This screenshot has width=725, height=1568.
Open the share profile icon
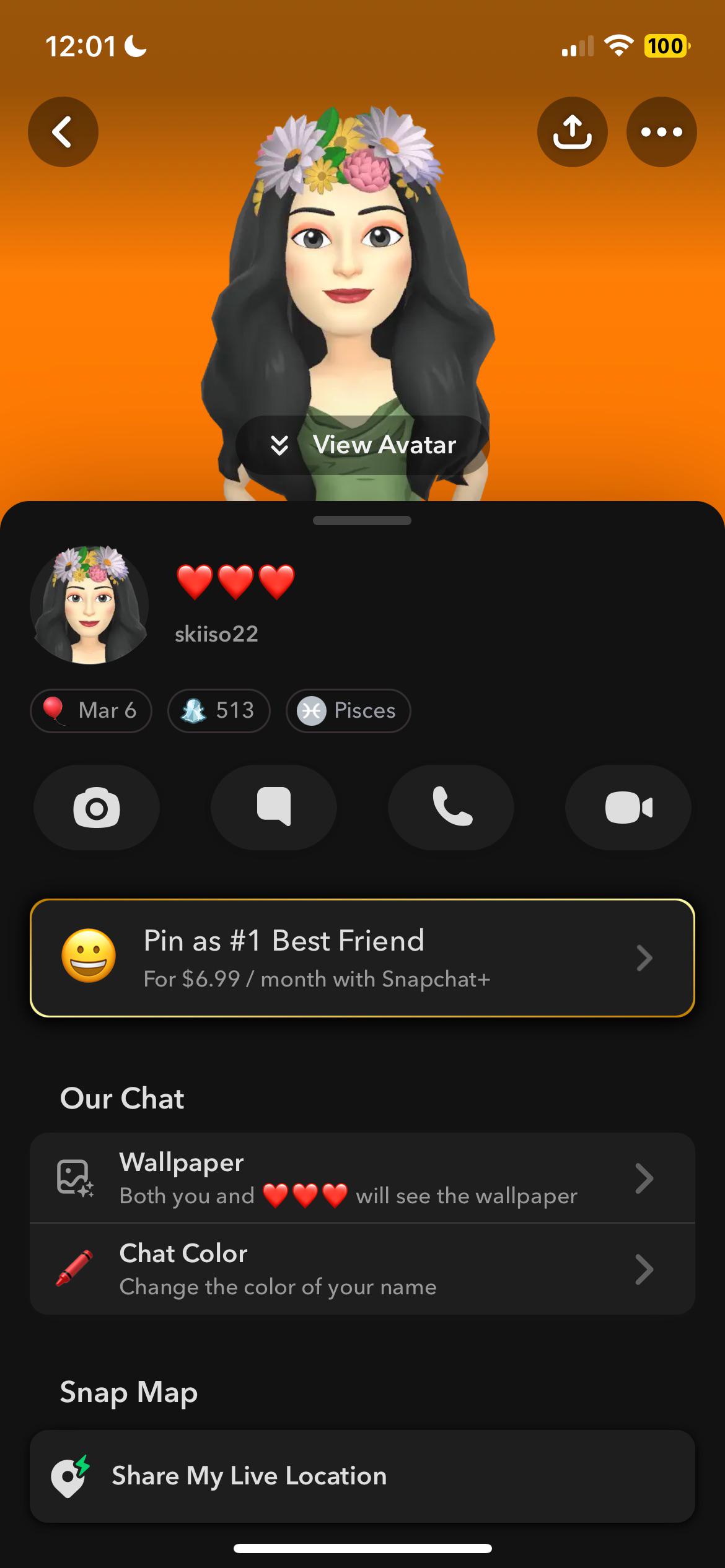tap(572, 132)
